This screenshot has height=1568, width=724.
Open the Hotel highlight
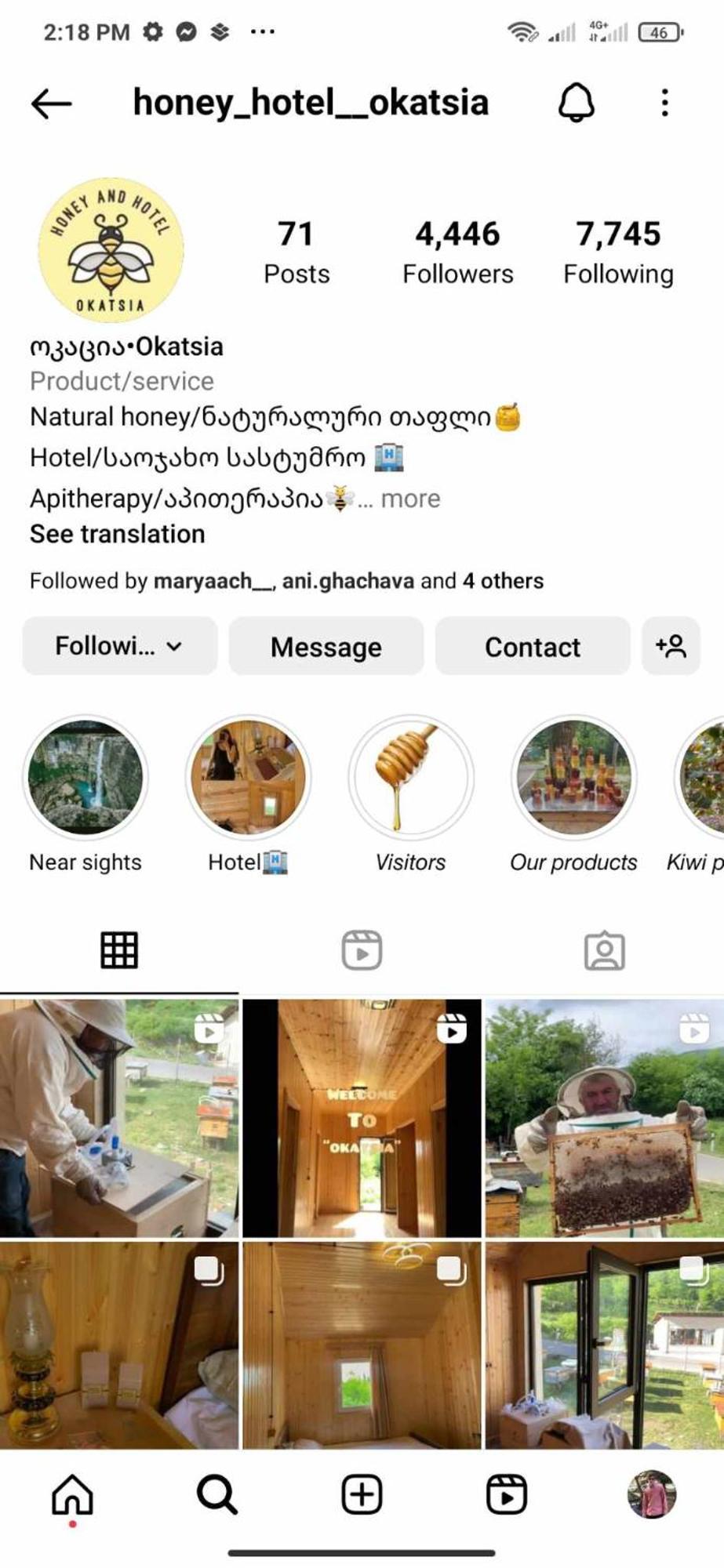(248, 777)
